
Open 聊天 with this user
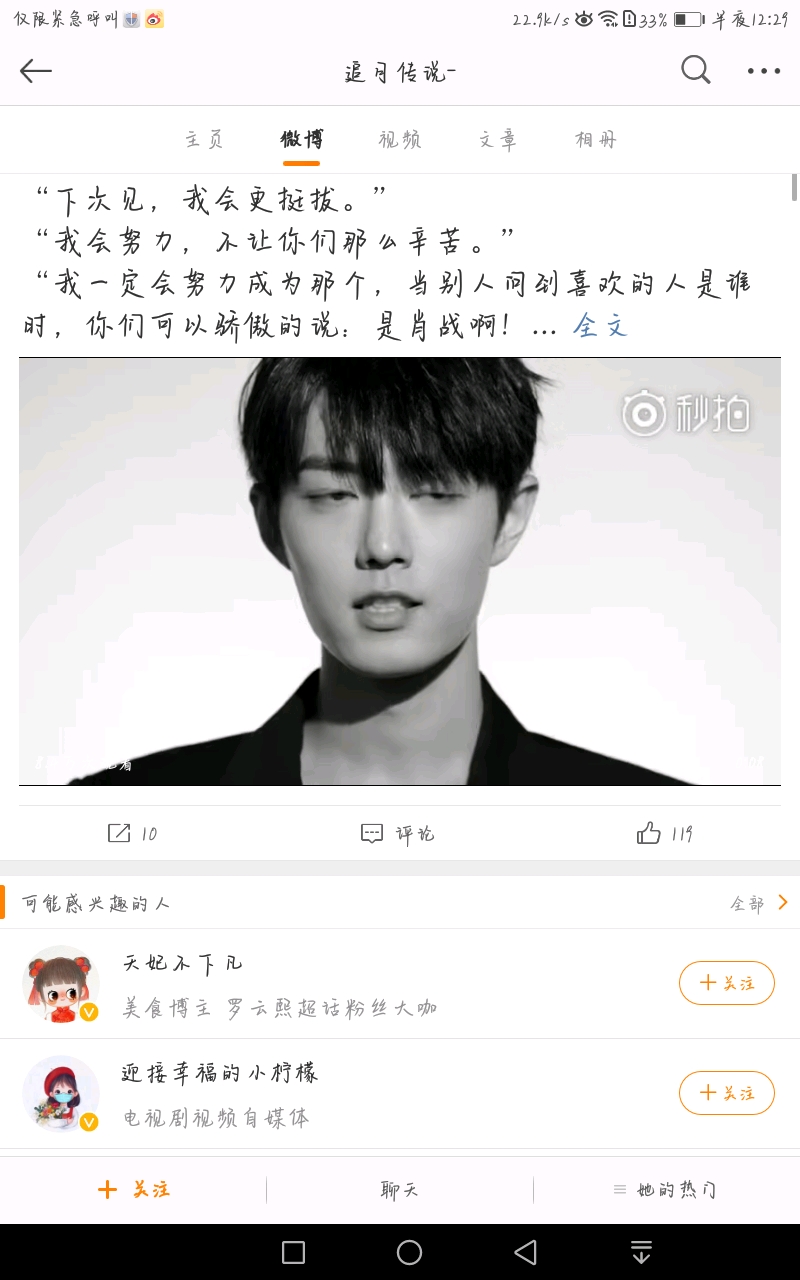pos(399,1189)
